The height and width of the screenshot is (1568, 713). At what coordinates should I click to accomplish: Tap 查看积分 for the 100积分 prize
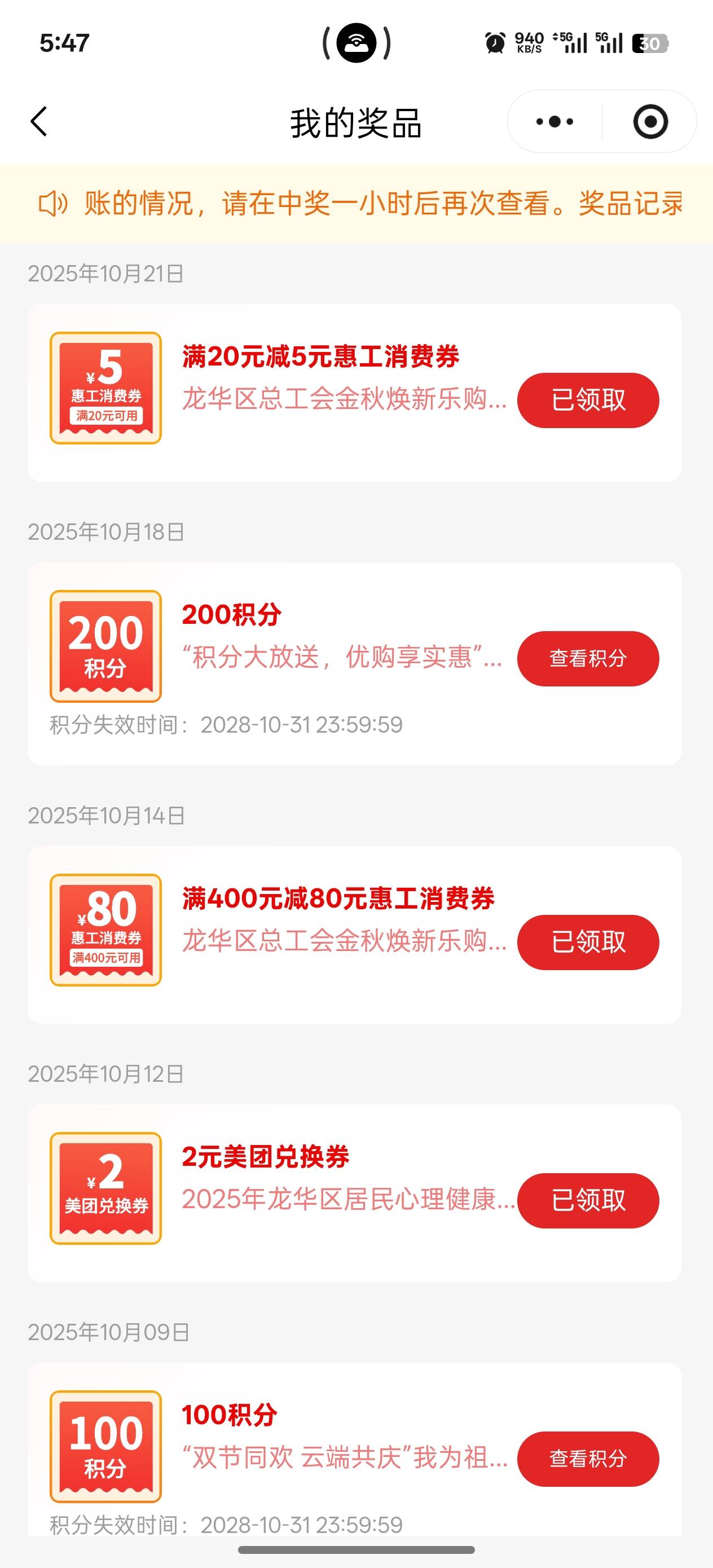tap(588, 1459)
